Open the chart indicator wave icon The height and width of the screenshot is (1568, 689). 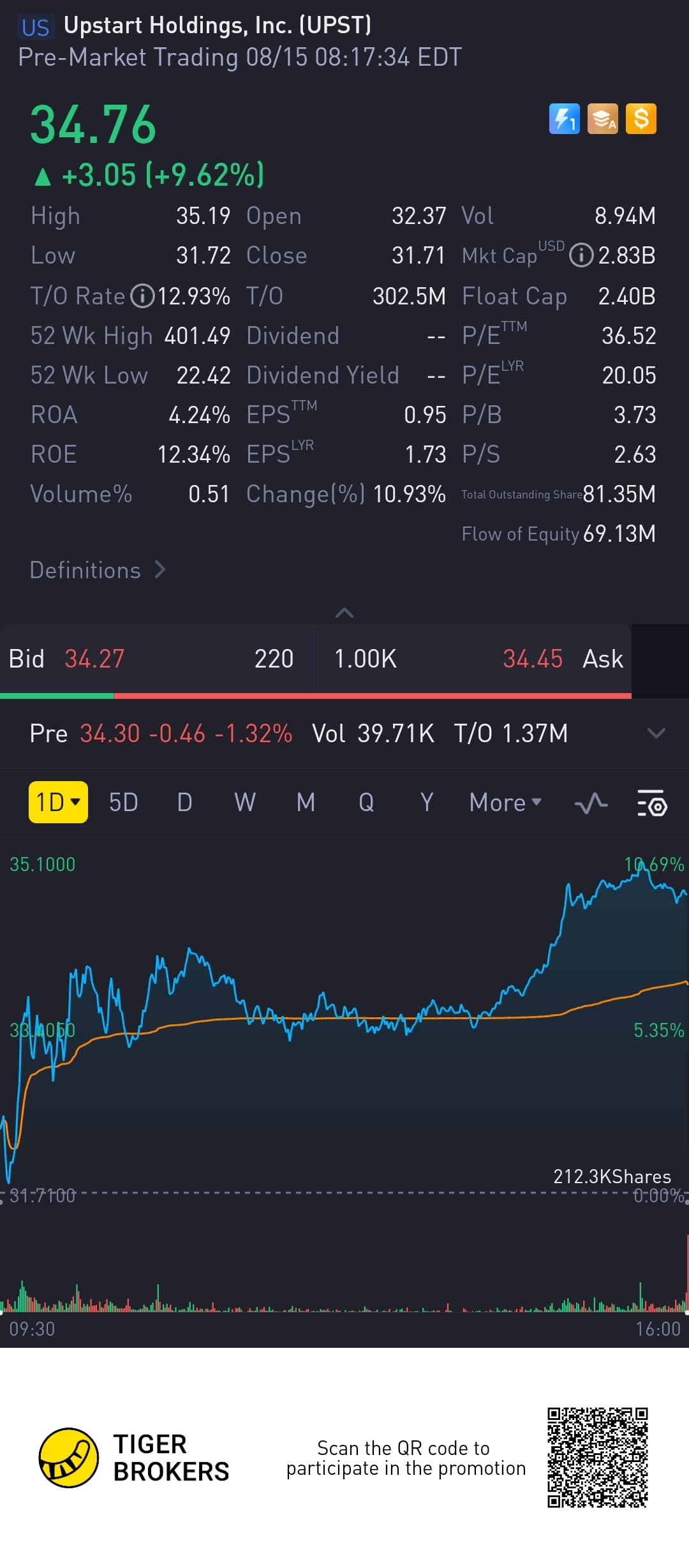(591, 803)
